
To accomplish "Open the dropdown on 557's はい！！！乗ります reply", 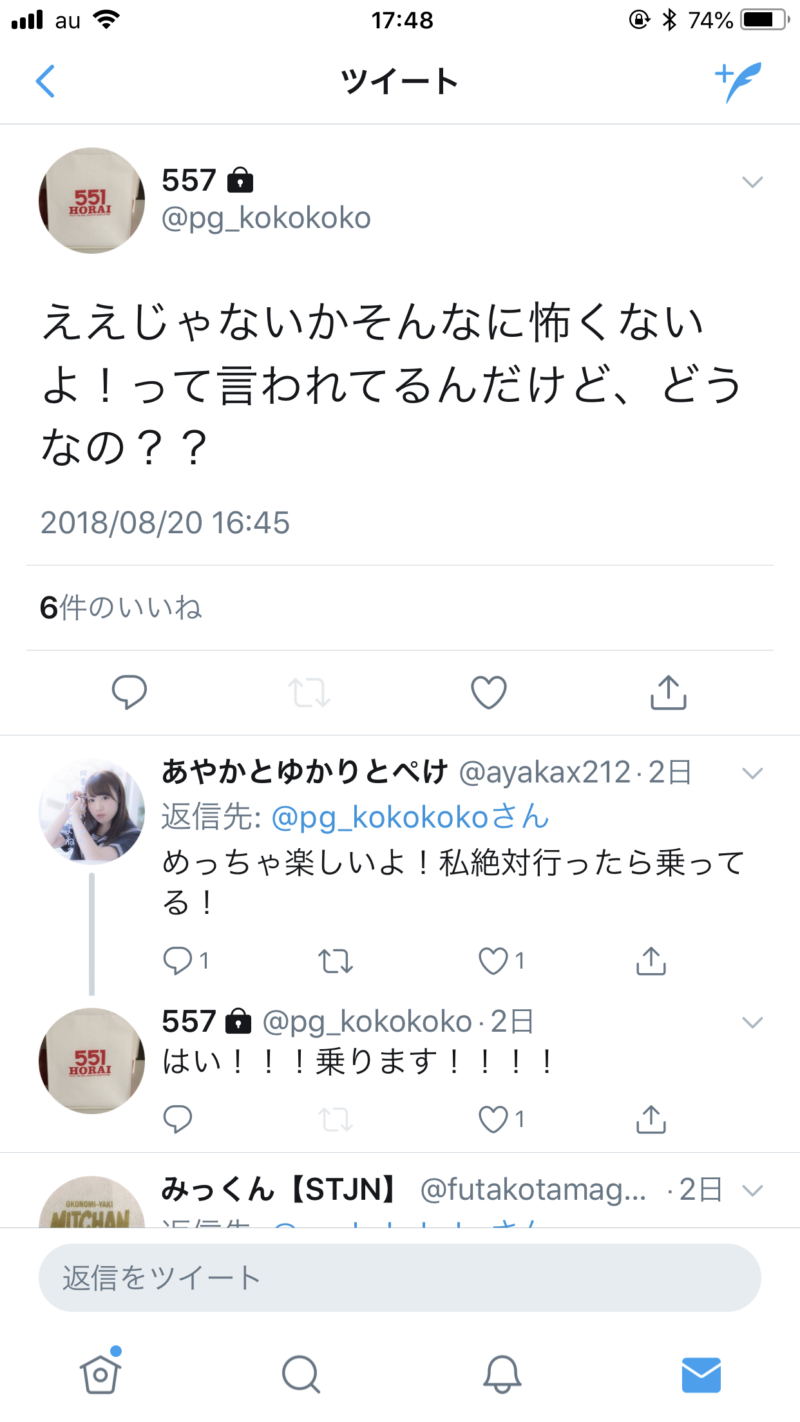I will click(x=752, y=1022).
